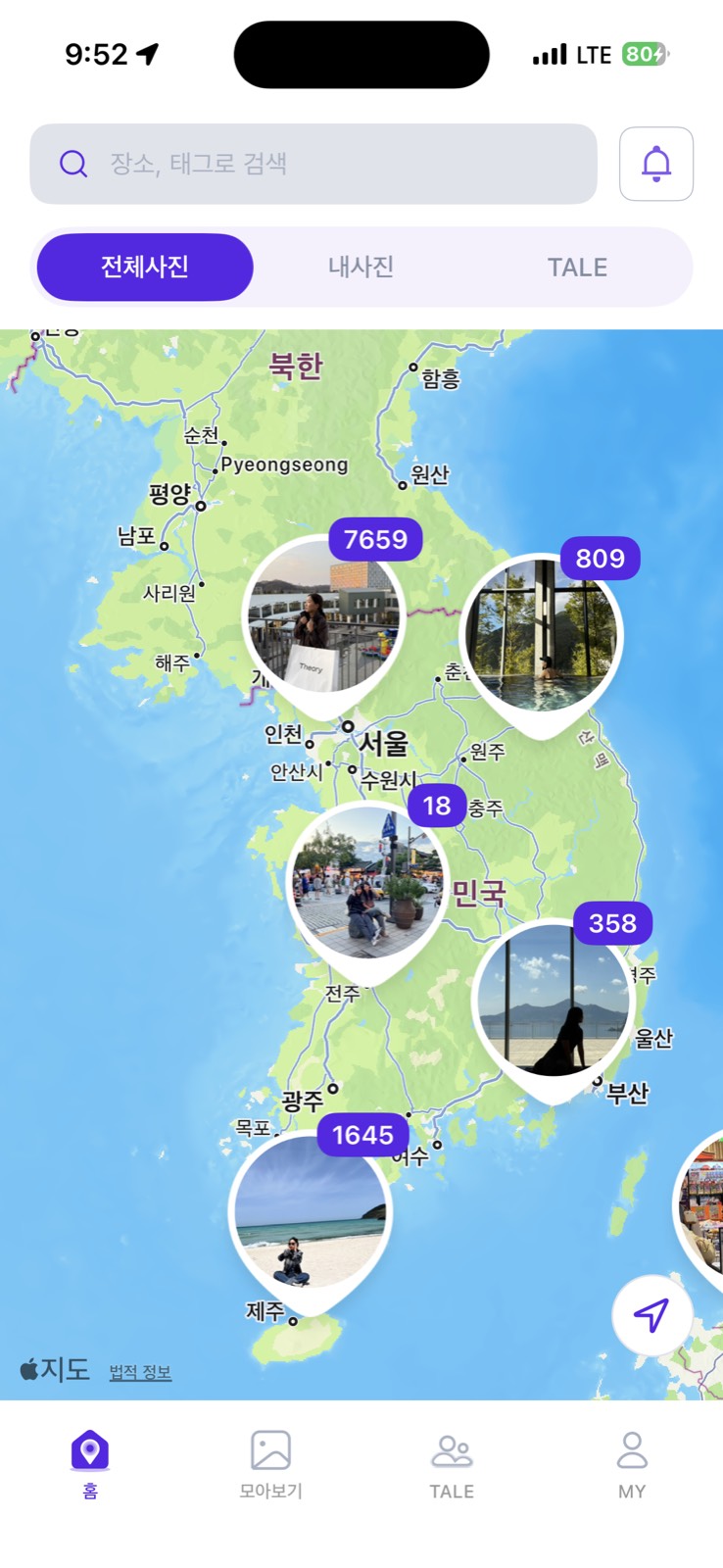Open the TALE people icon in bottom navigation

pos(451,1450)
